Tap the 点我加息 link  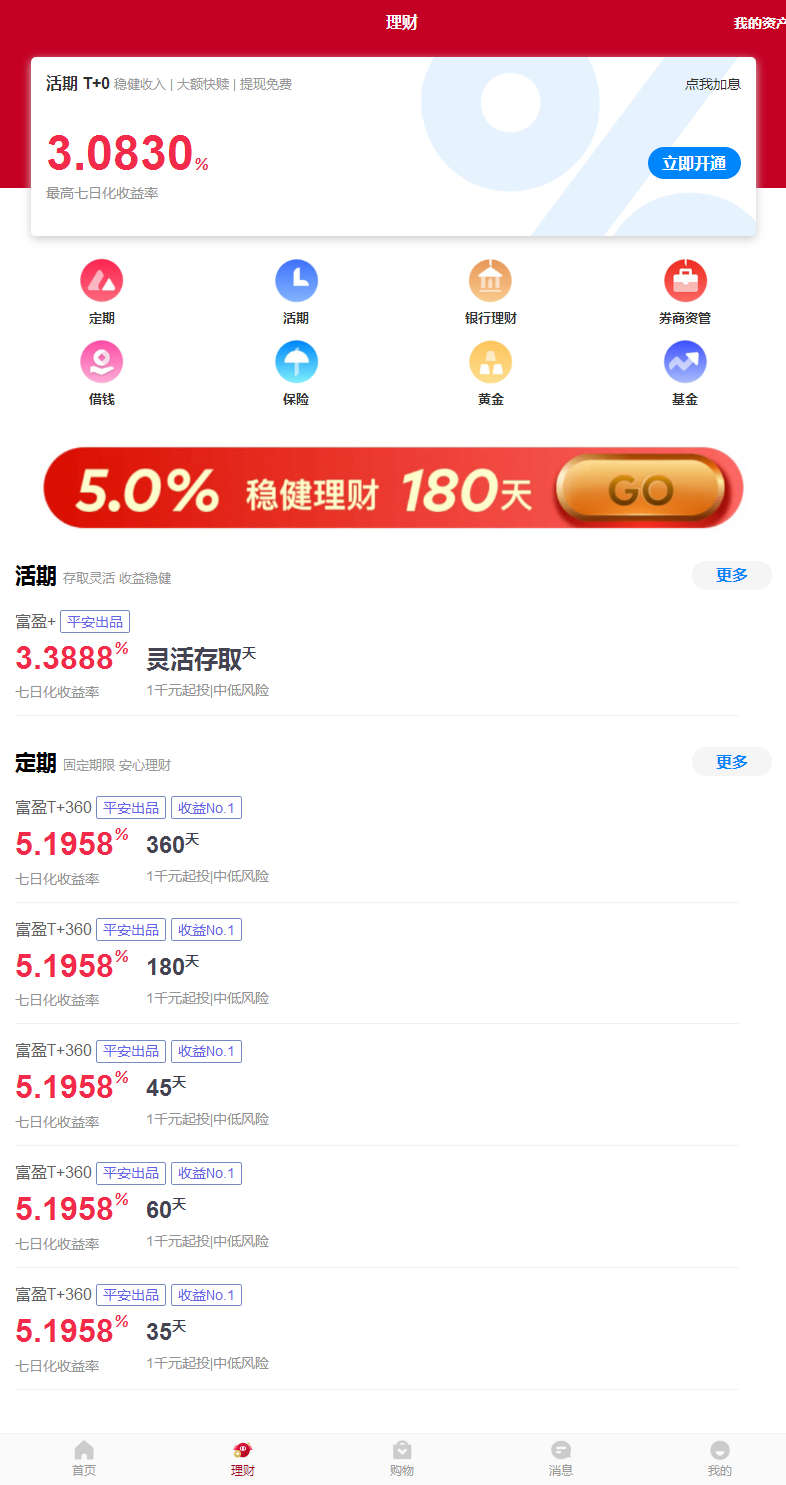pyautogui.click(x=712, y=85)
